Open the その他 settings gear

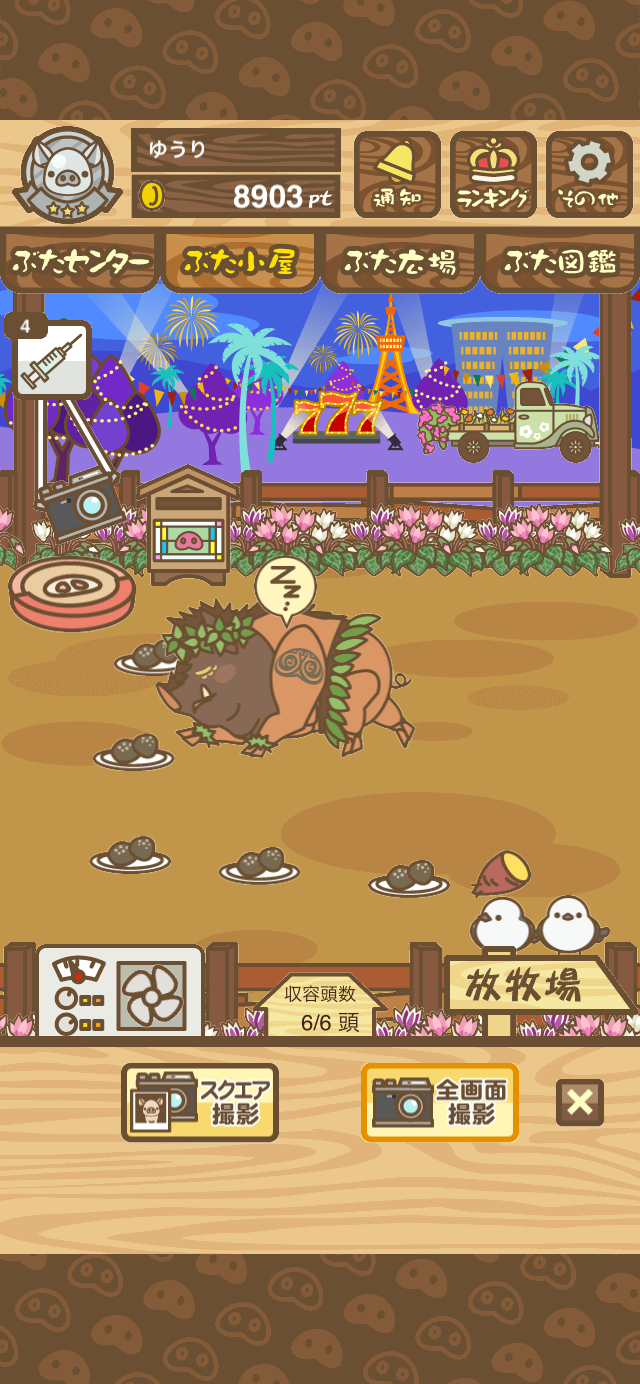click(x=589, y=174)
